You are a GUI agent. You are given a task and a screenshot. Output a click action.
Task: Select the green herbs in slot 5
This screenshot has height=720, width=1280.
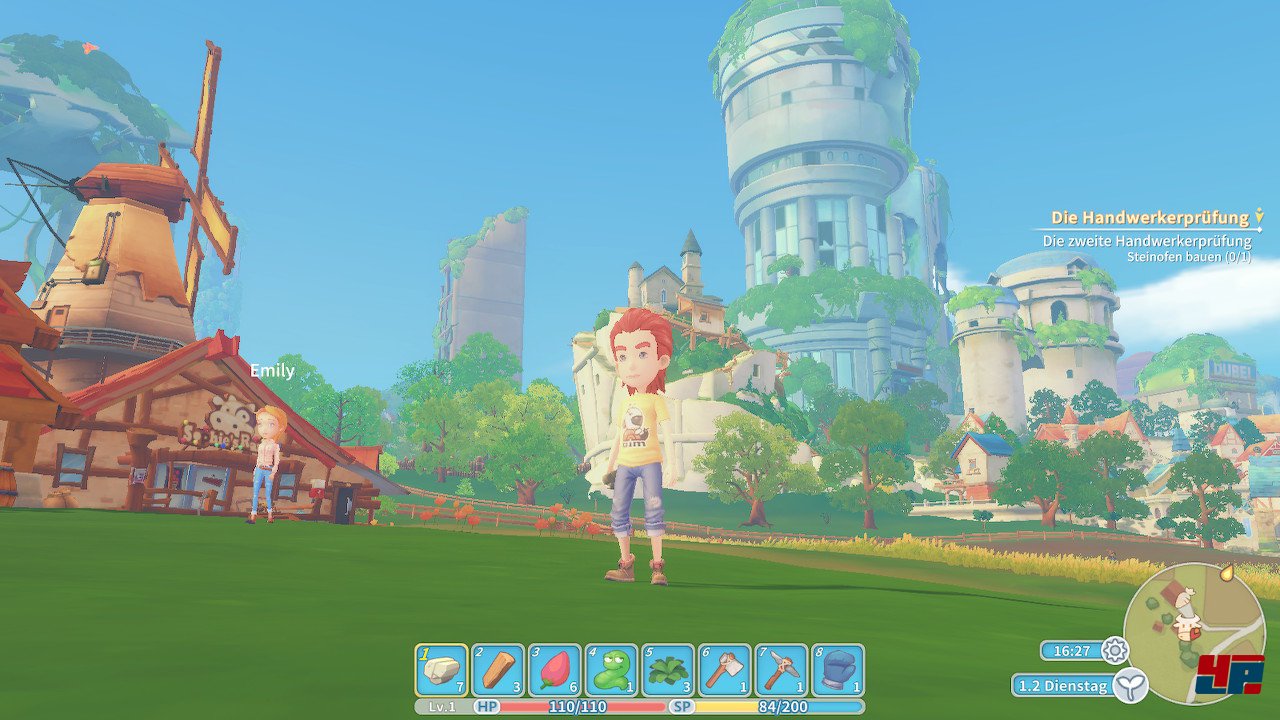pyautogui.click(x=668, y=670)
